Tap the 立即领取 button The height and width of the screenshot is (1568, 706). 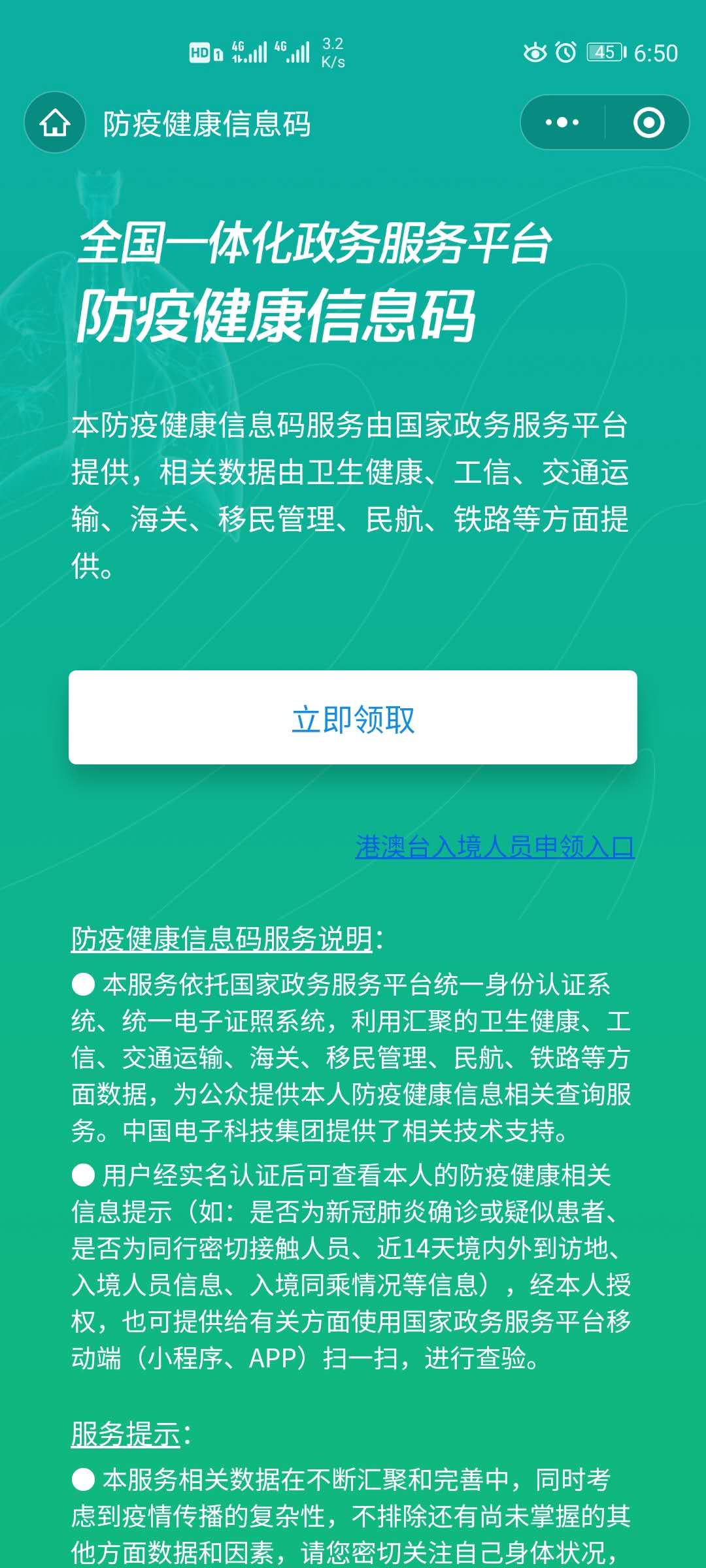(x=353, y=717)
